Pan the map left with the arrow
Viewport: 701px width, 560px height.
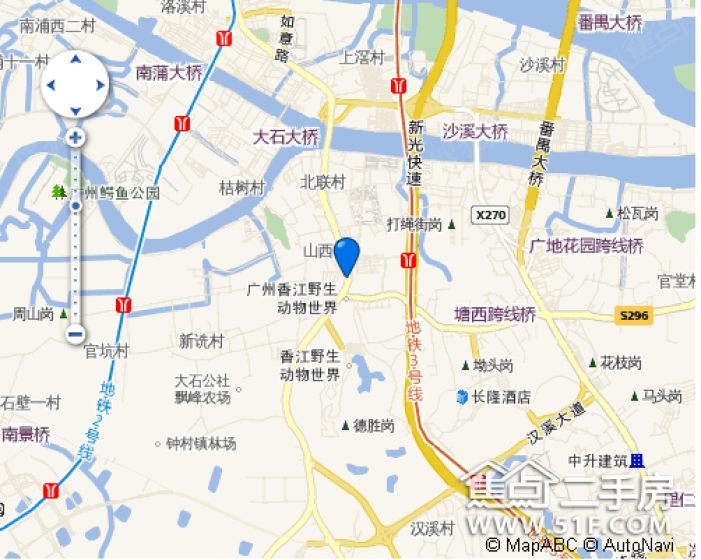tap(52, 85)
